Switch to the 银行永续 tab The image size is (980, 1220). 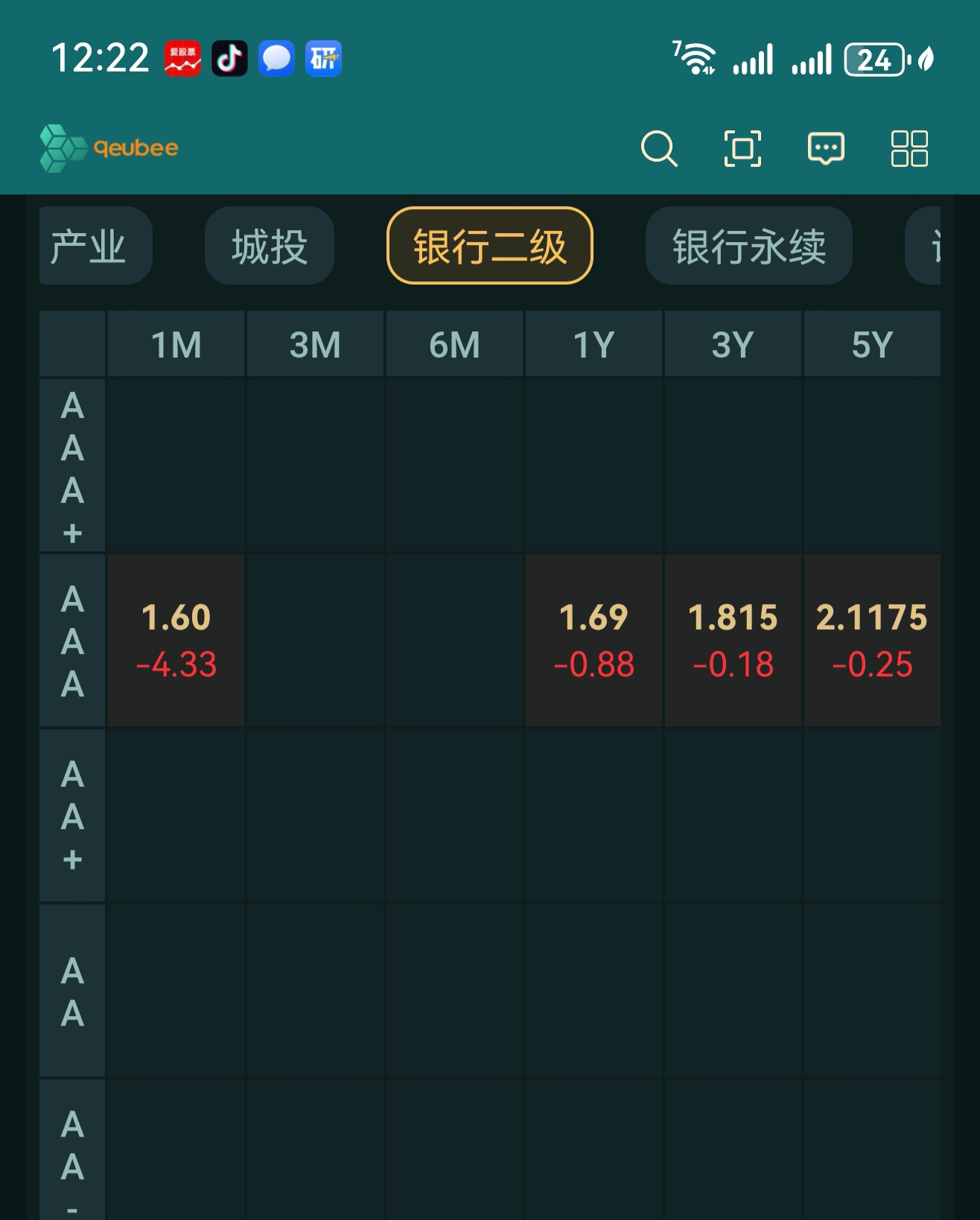coord(748,246)
